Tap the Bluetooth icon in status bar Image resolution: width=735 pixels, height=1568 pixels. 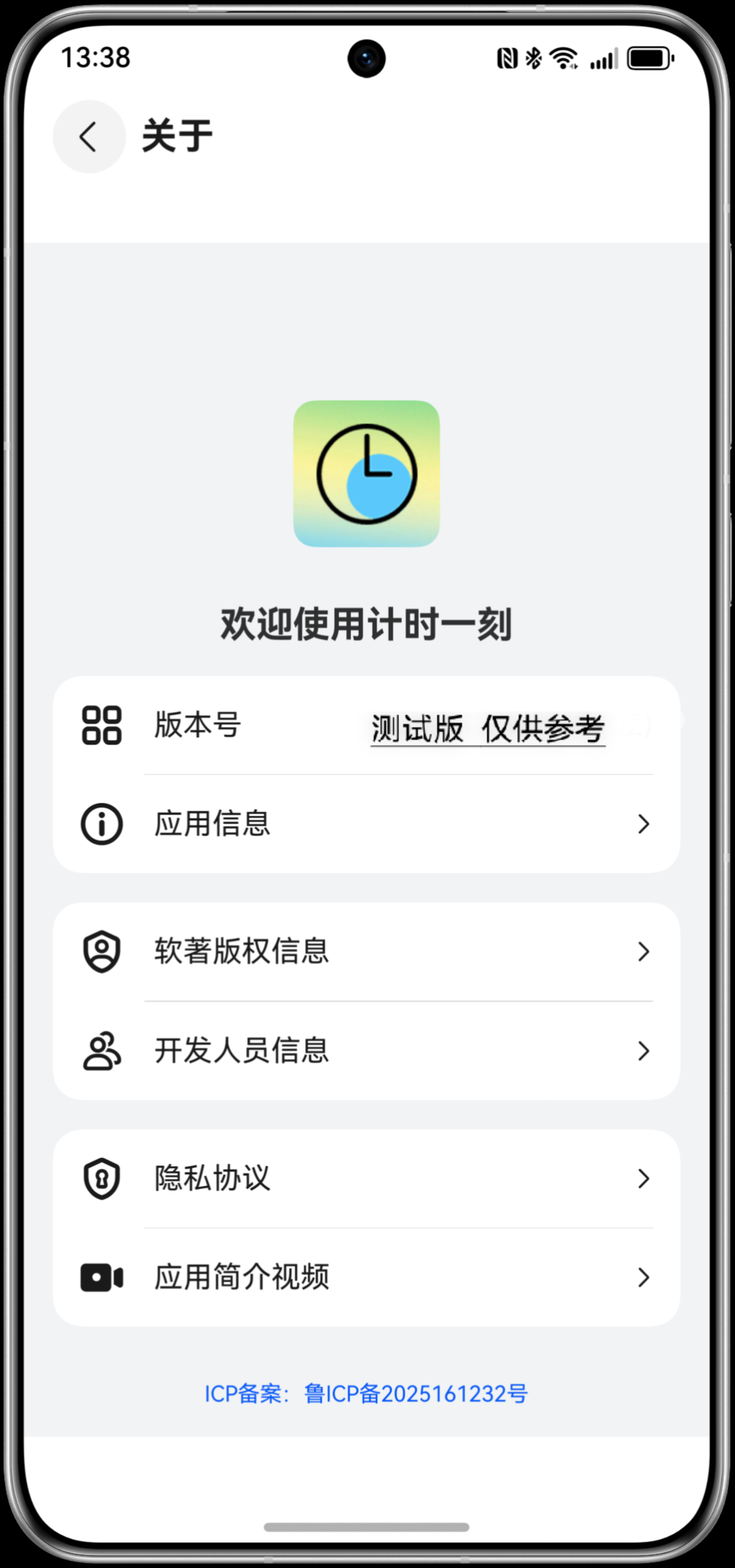[x=532, y=58]
